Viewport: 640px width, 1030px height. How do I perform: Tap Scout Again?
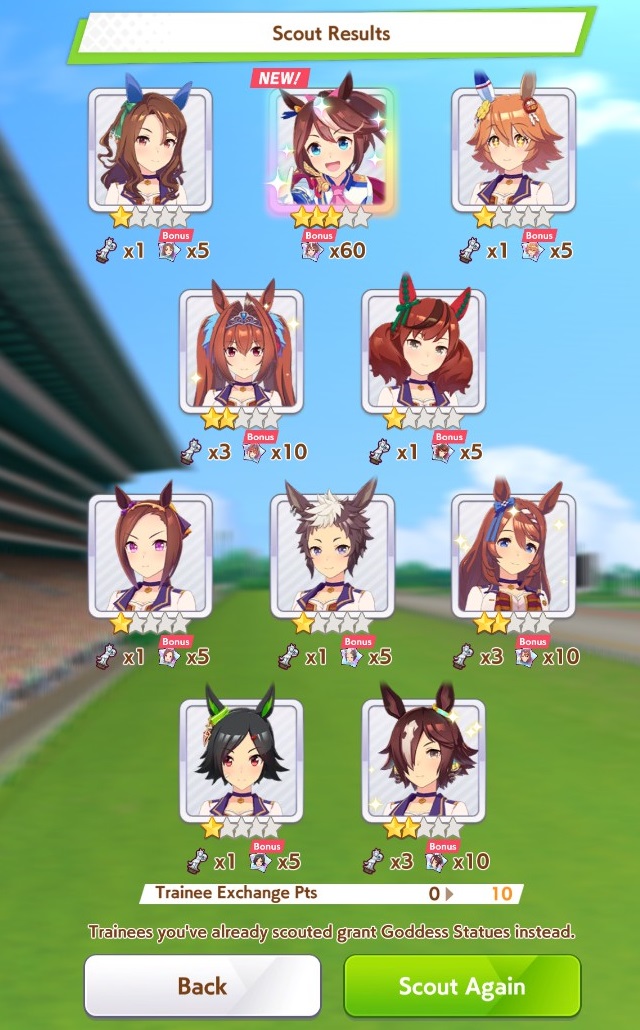tap(462, 985)
